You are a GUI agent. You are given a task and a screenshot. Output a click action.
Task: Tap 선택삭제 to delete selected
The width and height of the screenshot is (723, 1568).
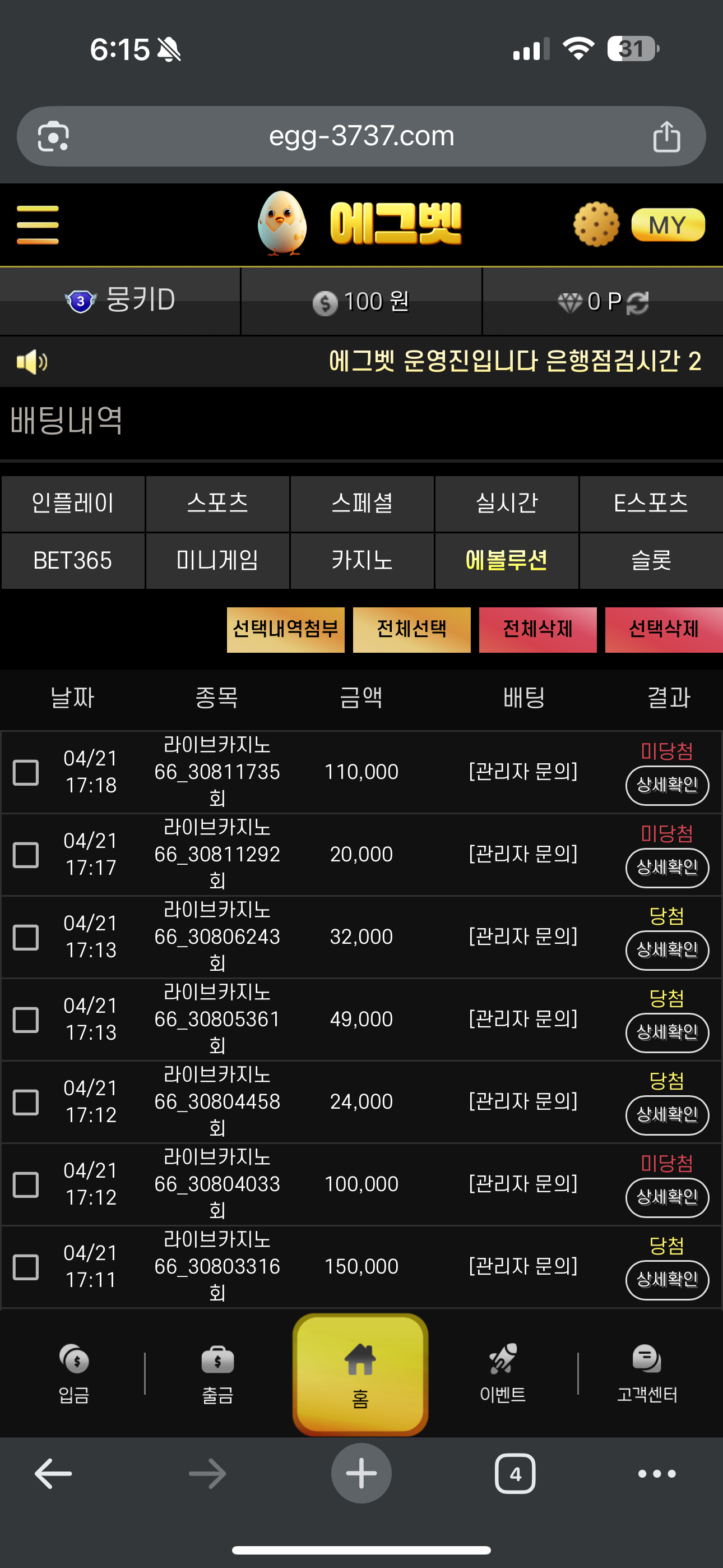point(662,629)
